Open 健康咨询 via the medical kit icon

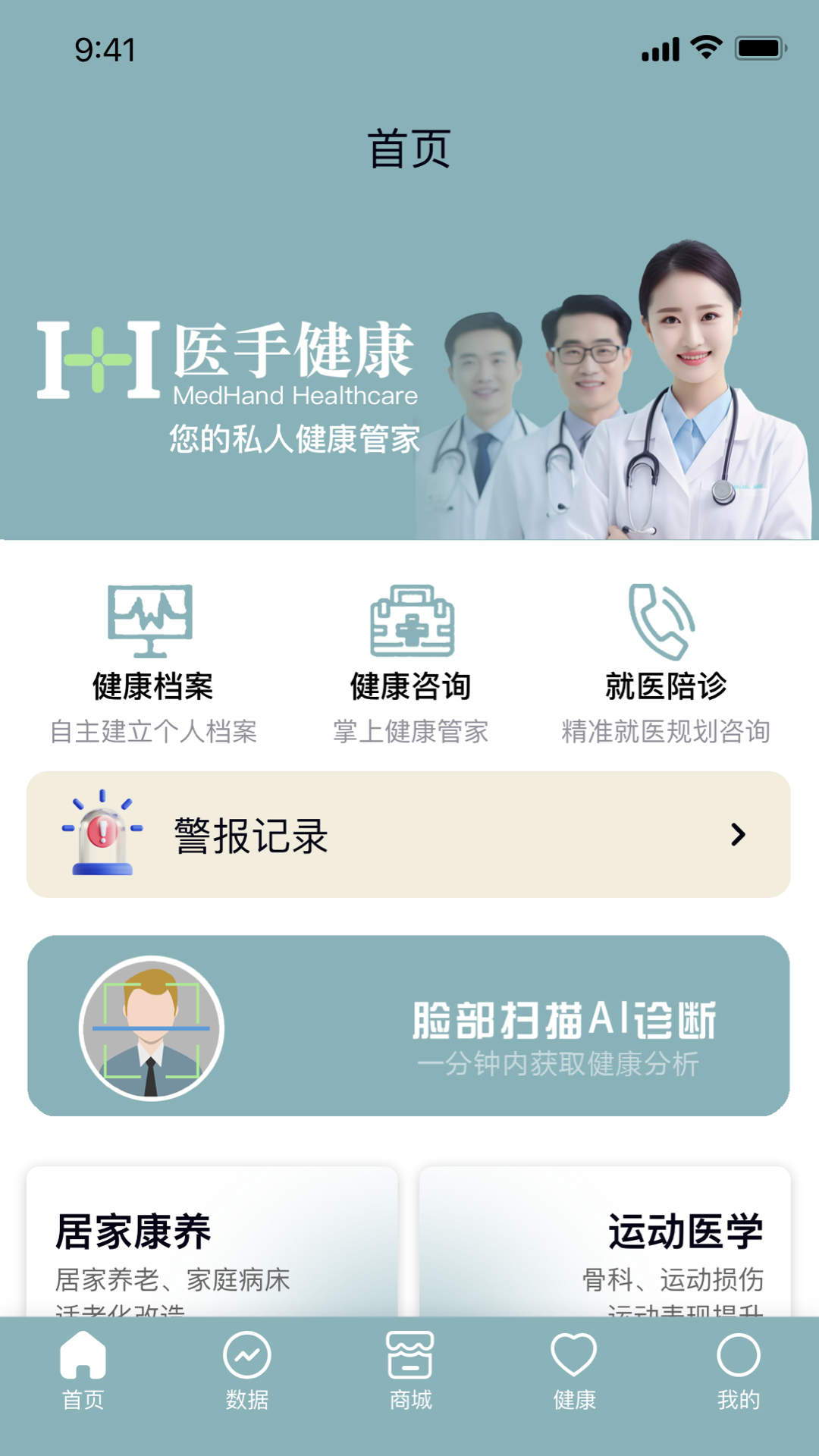click(x=409, y=622)
